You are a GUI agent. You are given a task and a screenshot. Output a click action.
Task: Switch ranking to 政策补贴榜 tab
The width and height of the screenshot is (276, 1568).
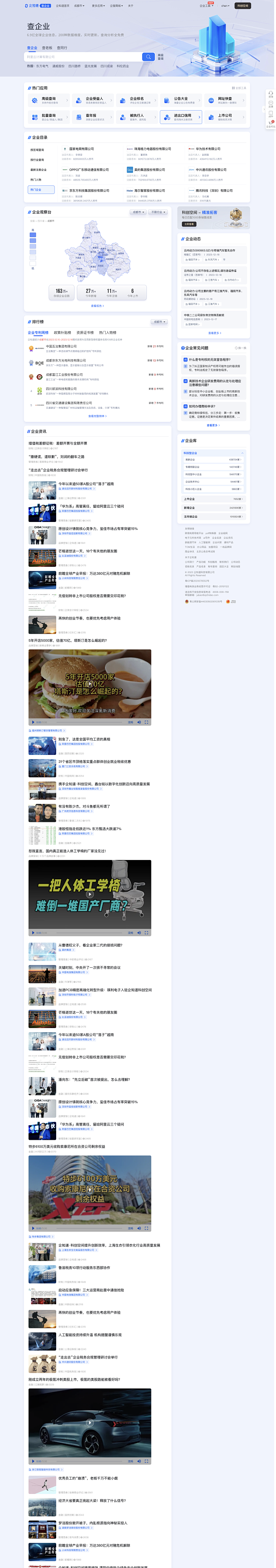pyautogui.click(x=62, y=333)
